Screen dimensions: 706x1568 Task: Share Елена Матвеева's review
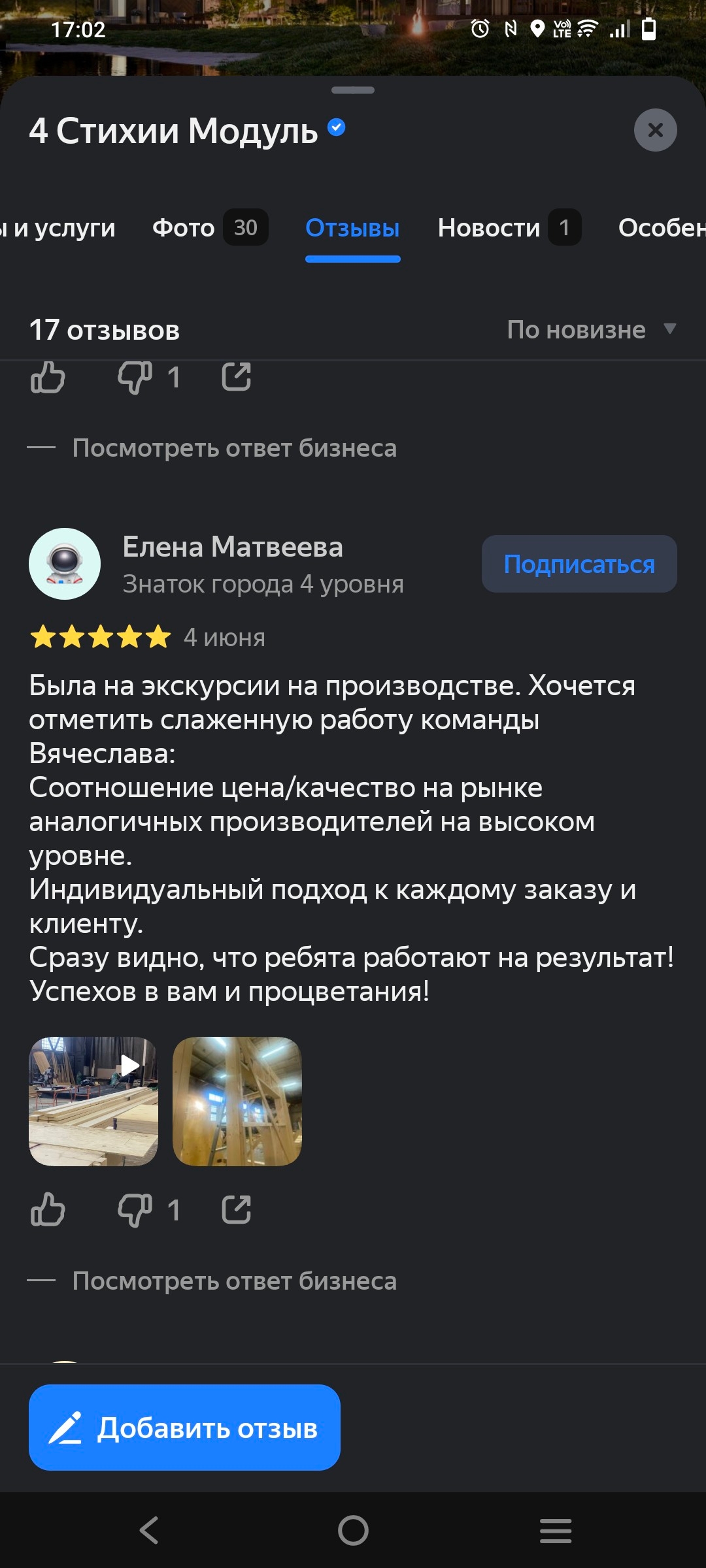tap(236, 1209)
